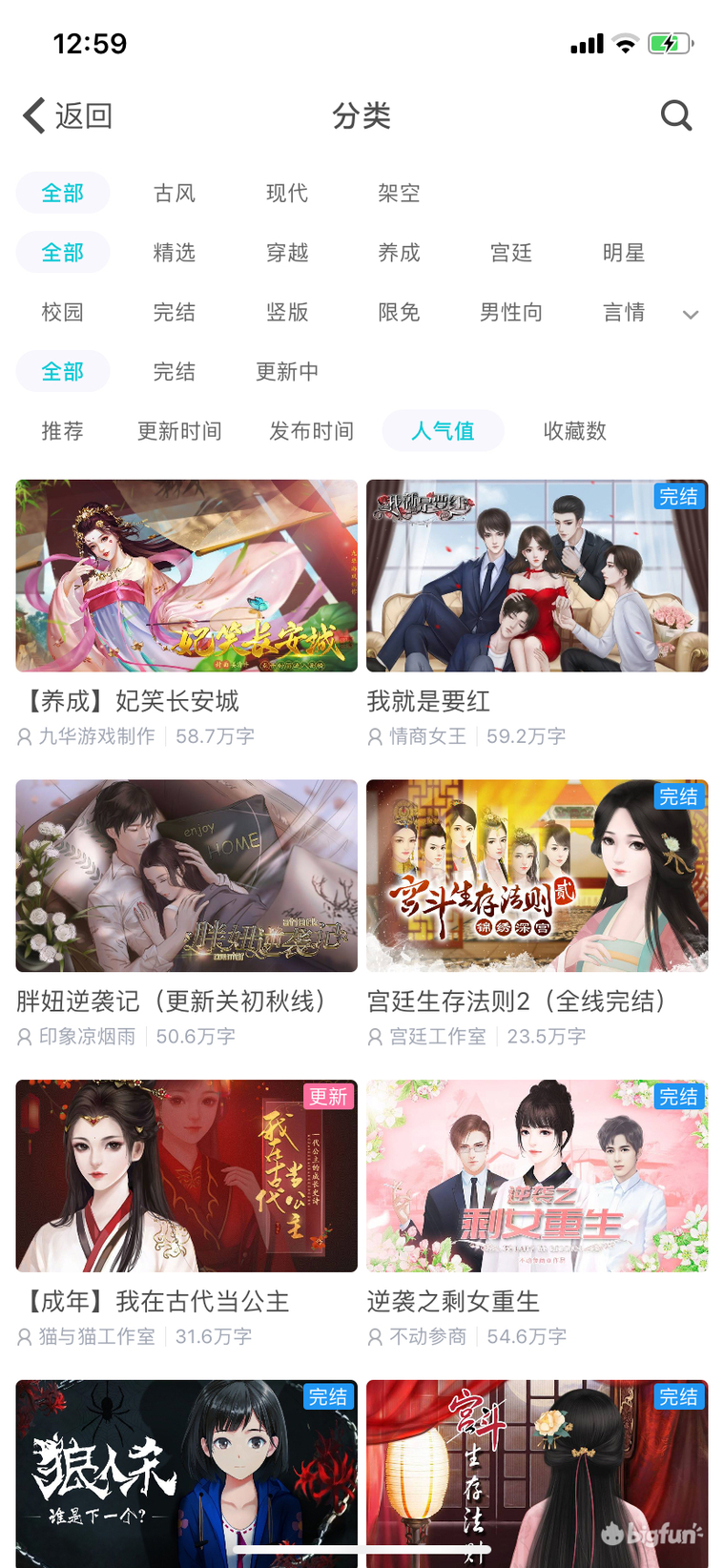
Task: Tap the 更新 badge on 我在古代当公主
Action: click(x=328, y=1097)
